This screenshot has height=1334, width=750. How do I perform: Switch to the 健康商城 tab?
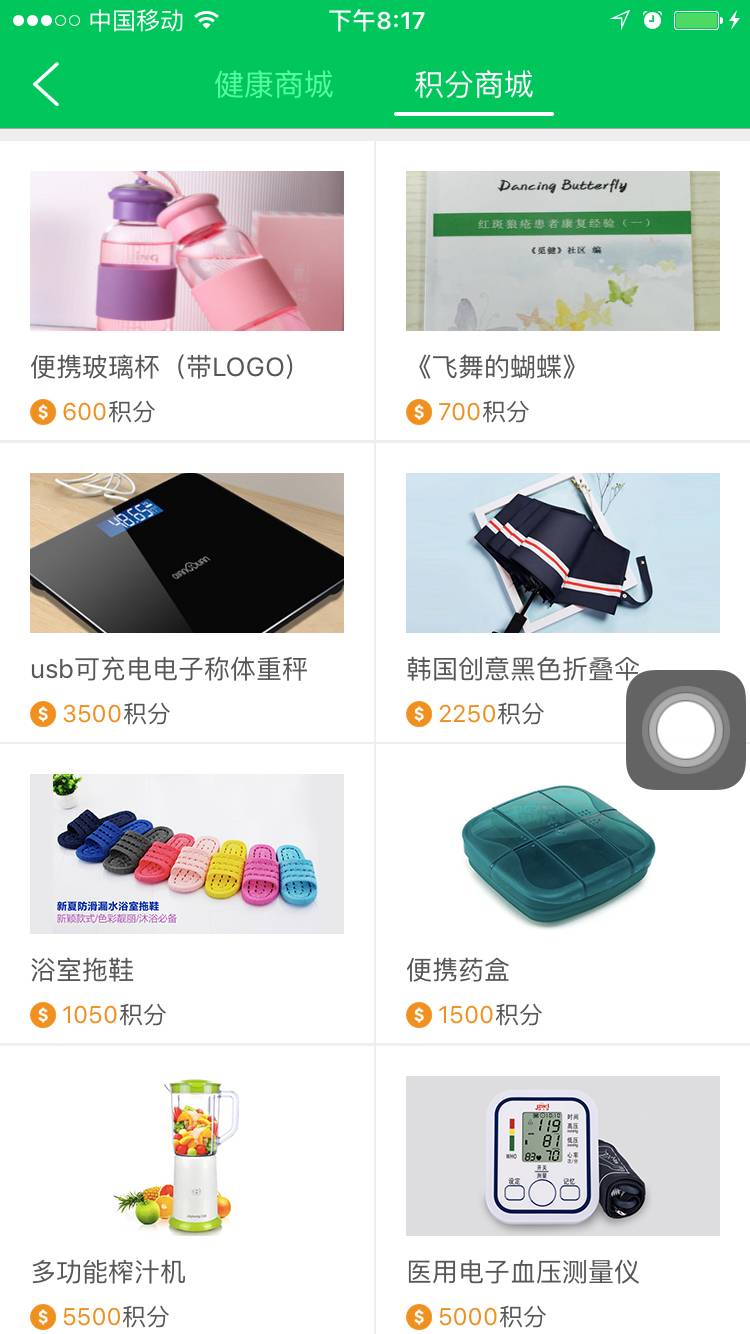(x=274, y=85)
